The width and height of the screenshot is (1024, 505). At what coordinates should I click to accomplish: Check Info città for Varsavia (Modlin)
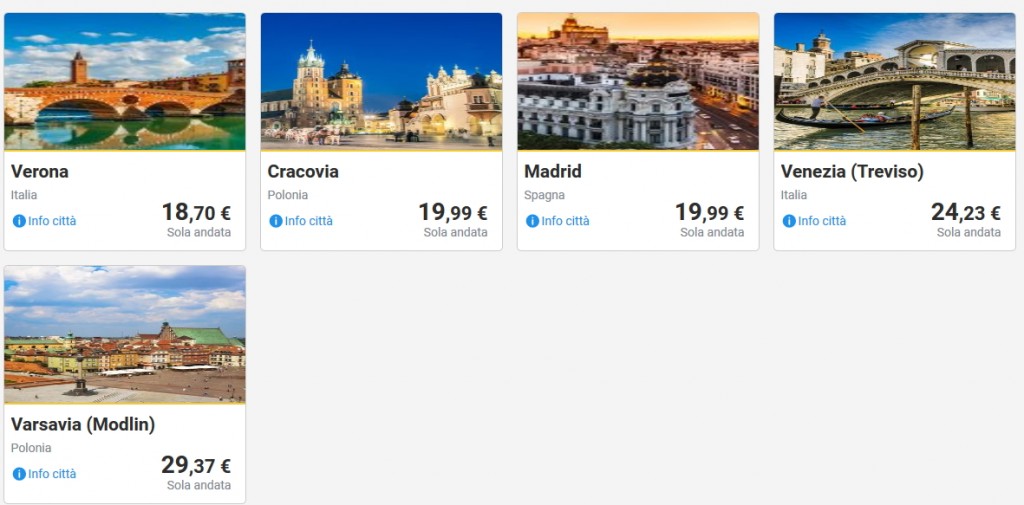coord(45,474)
